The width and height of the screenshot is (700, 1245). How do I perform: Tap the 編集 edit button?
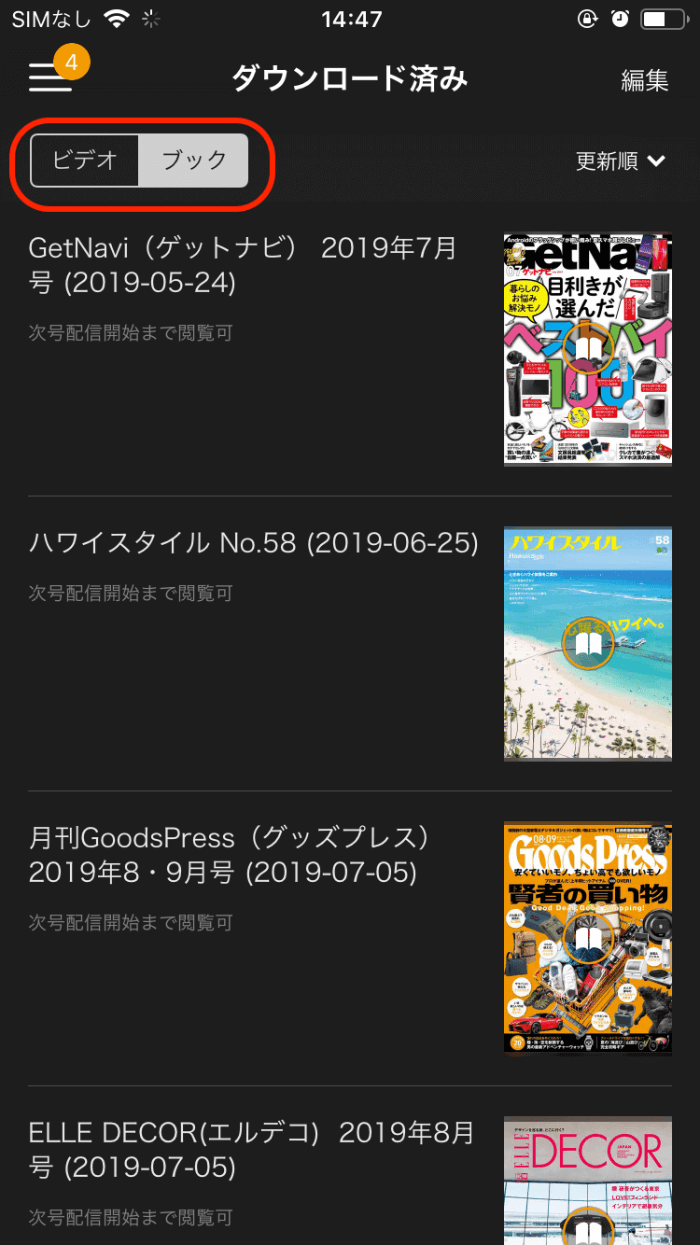pyautogui.click(x=644, y=80)
